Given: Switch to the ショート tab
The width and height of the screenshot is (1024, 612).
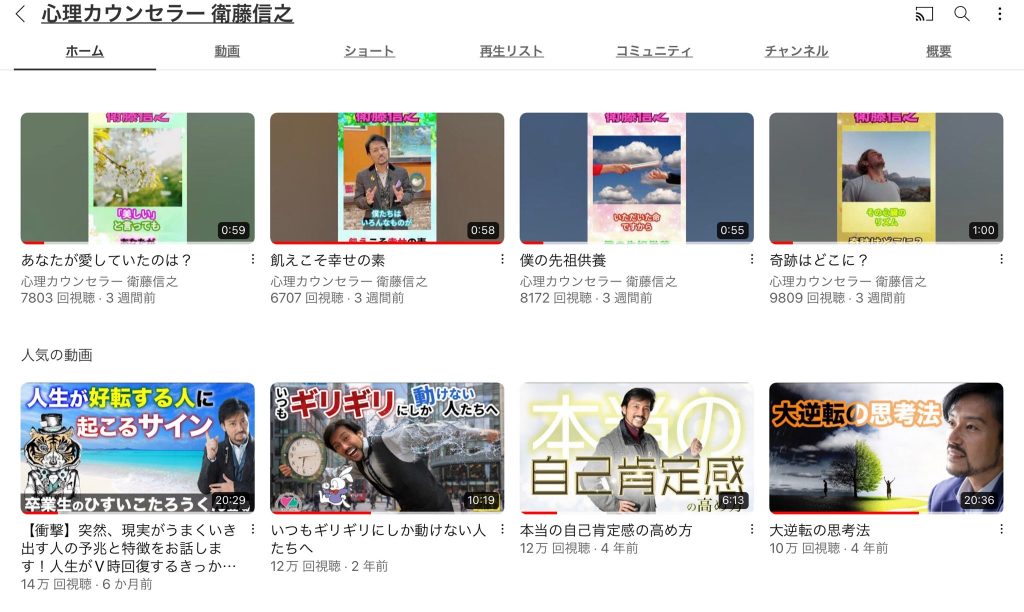Looking at the screenshot, I should click(369, 51).
